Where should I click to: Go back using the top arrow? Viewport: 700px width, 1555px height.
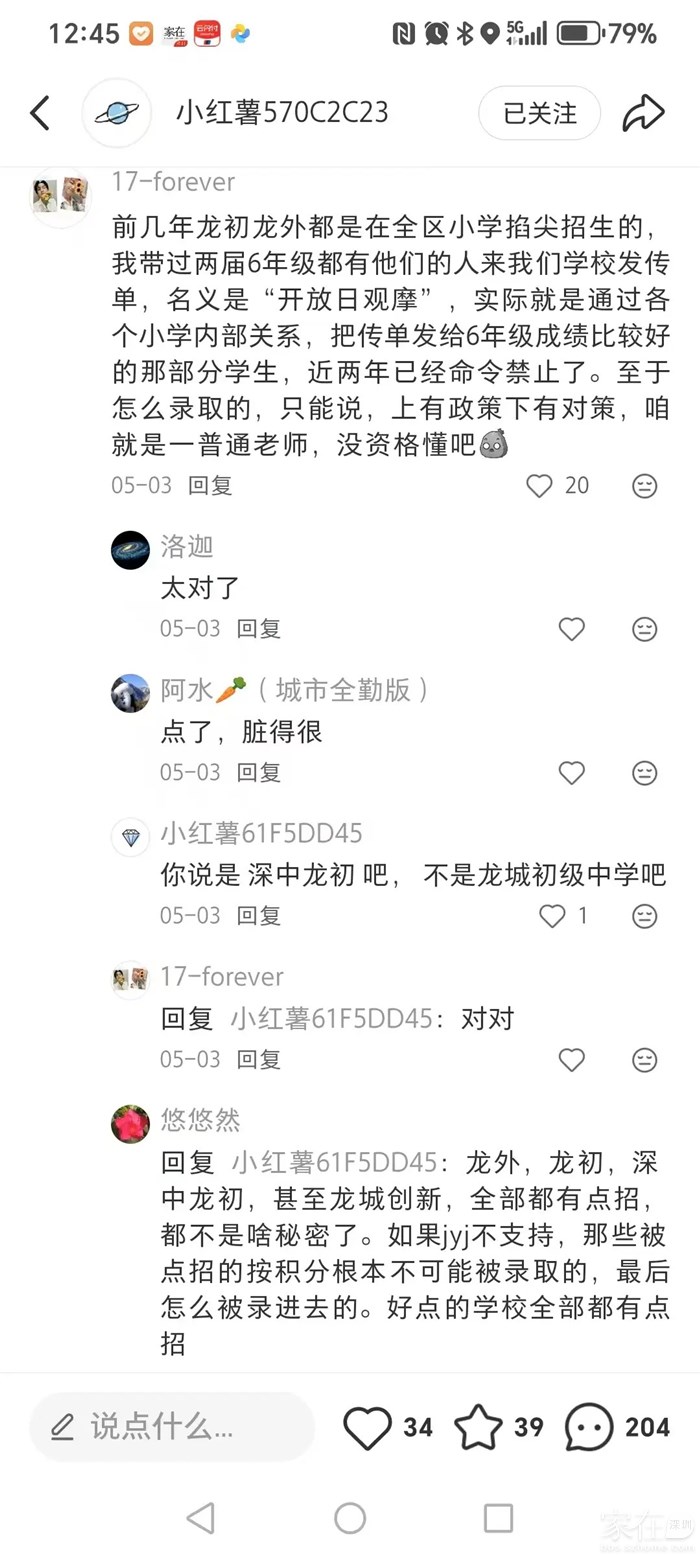[40, 113]
